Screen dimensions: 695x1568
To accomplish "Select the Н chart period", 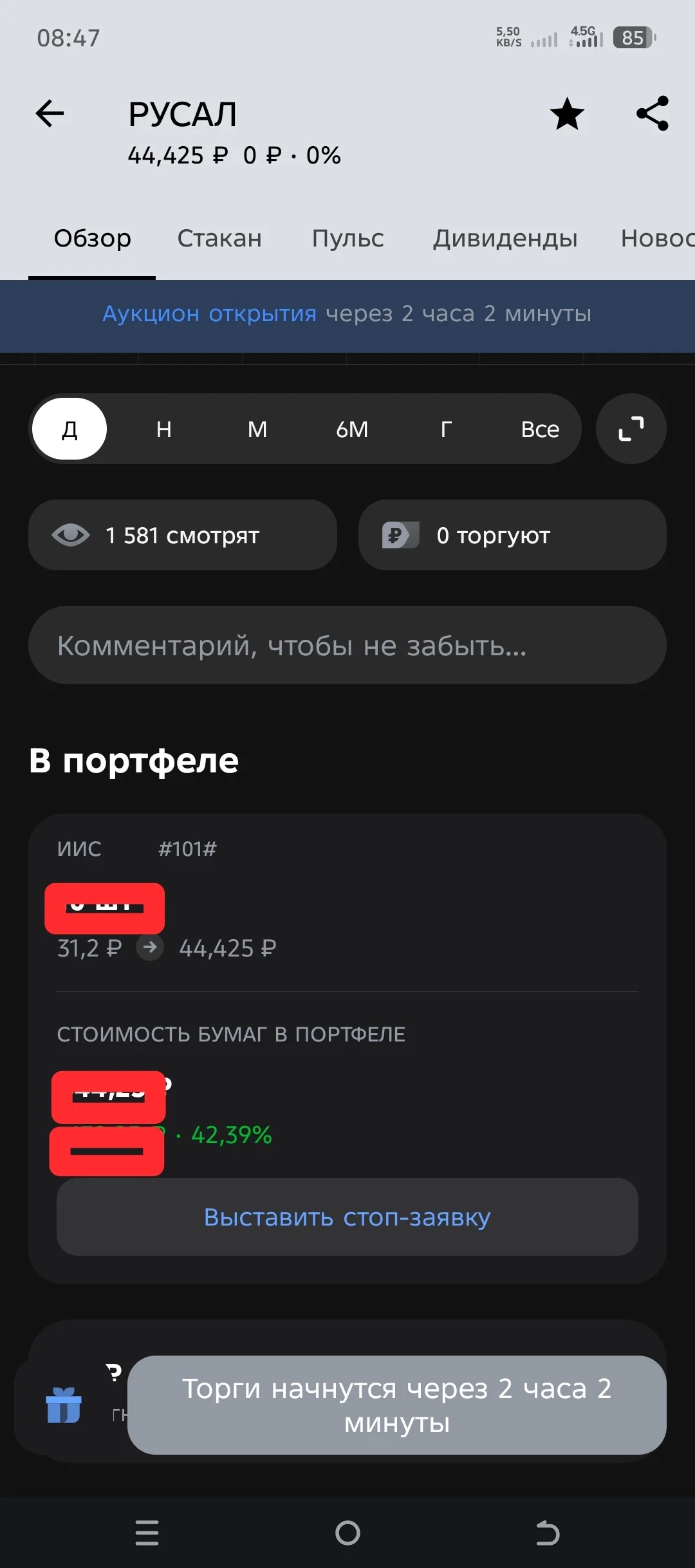I will coord(163,429).
